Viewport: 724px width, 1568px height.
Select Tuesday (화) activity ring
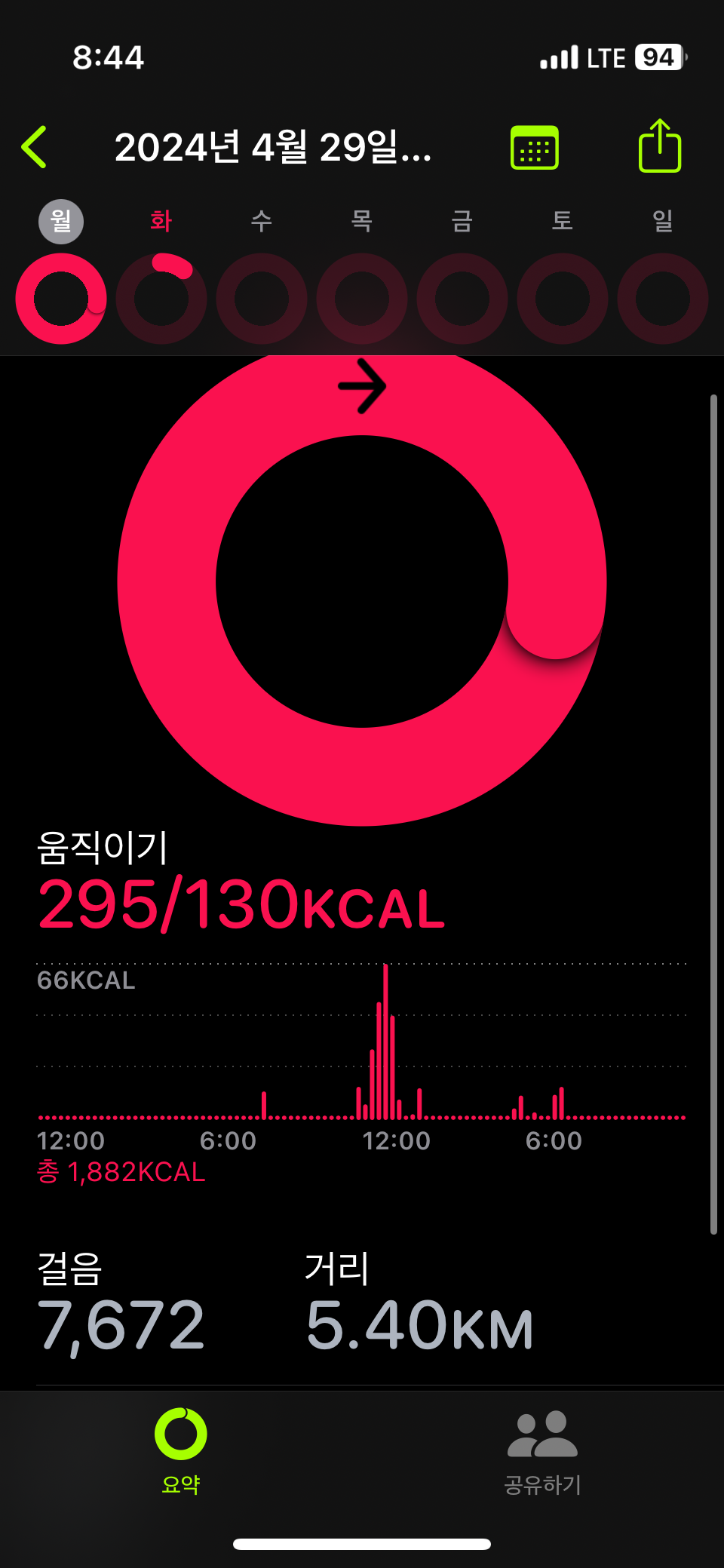(x=161, y=299)
